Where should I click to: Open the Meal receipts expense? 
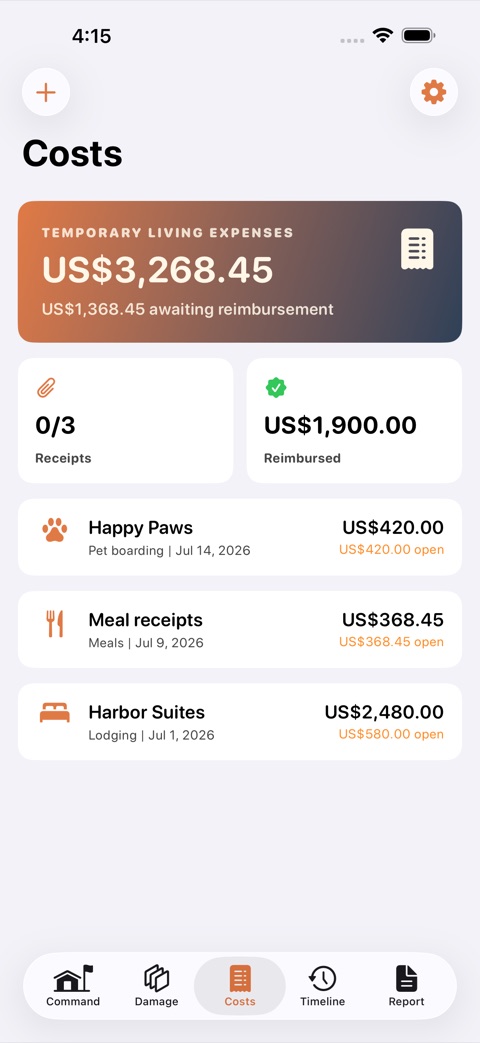(x=240, y=630)
